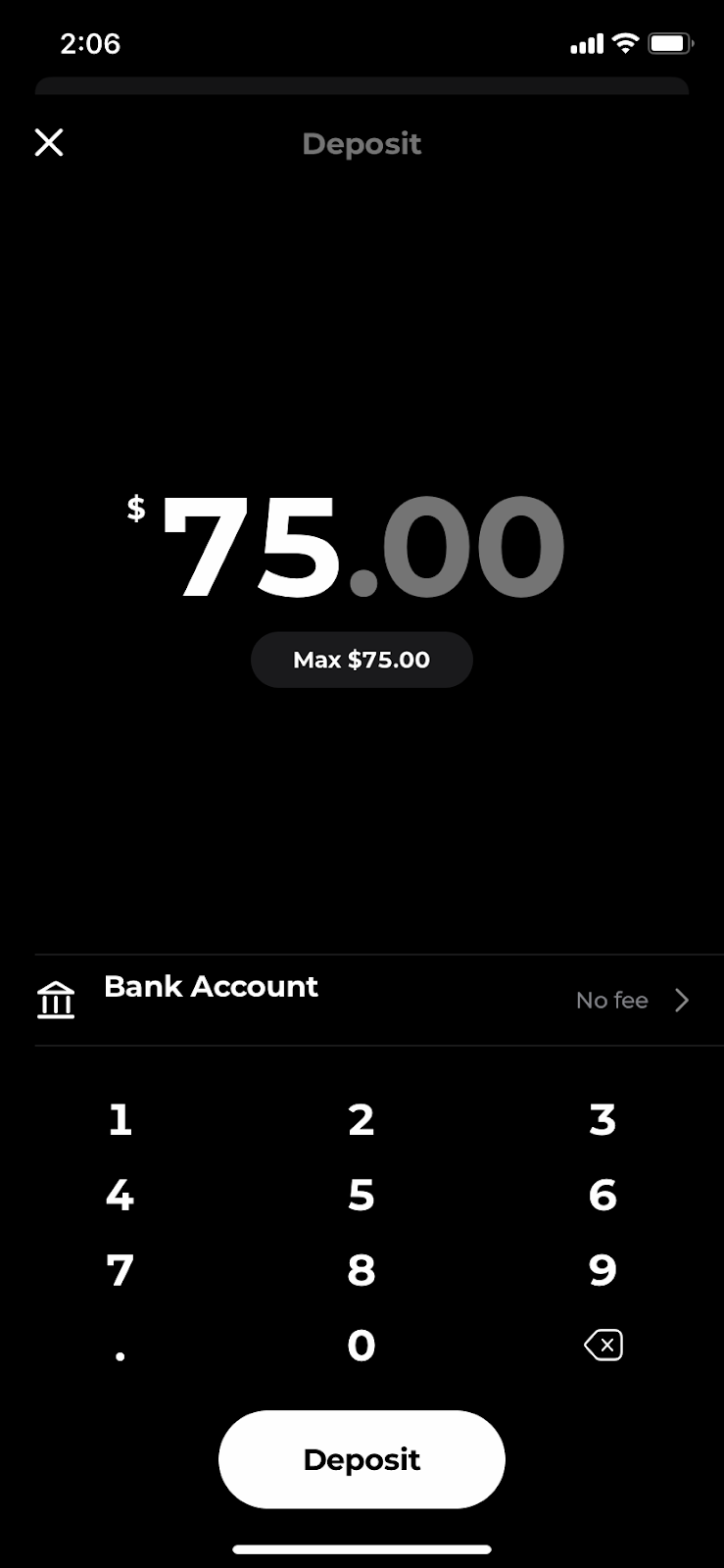This screenshot has height=1568, width=724.
Task: Tap the No fee label
Action: [x=611, y=1000]
